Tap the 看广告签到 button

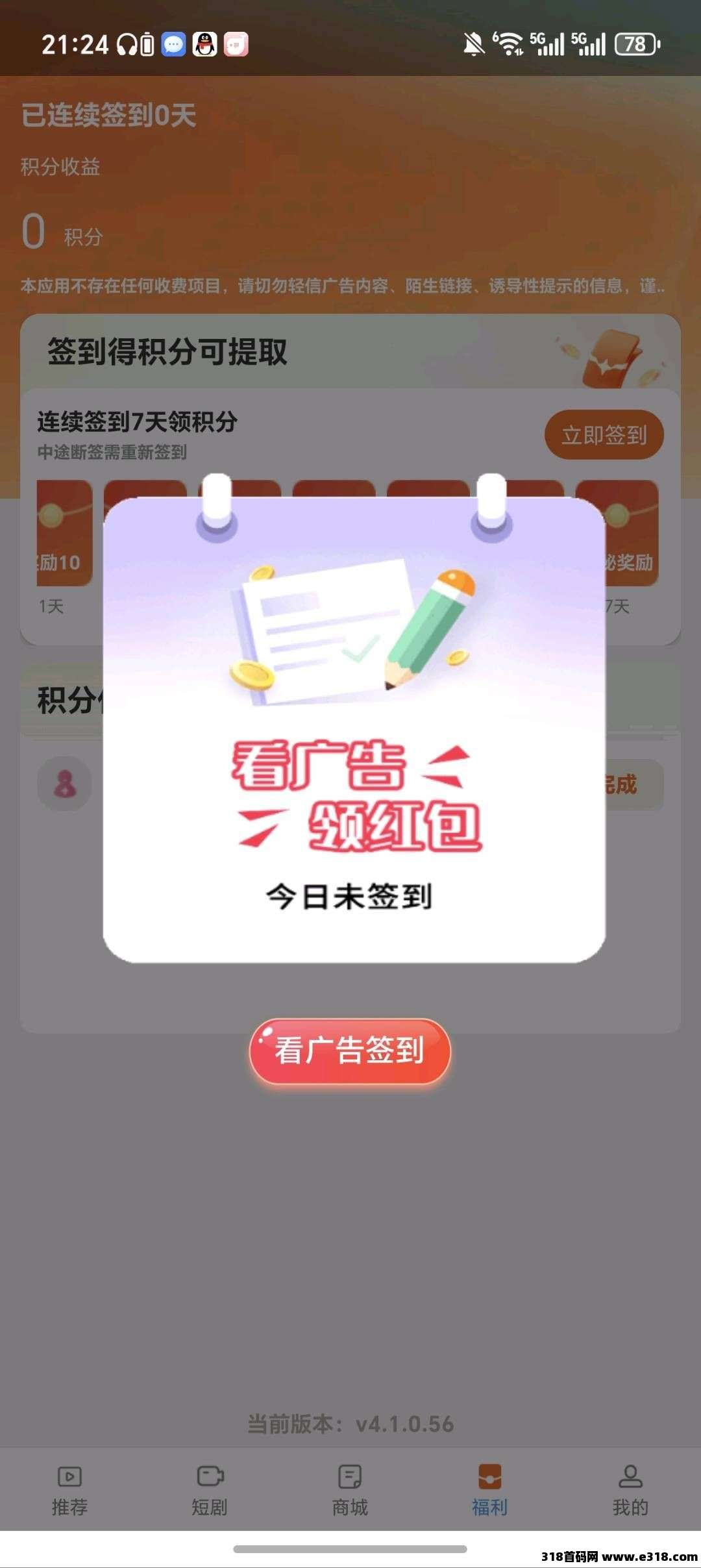[x=350, y=1051]
